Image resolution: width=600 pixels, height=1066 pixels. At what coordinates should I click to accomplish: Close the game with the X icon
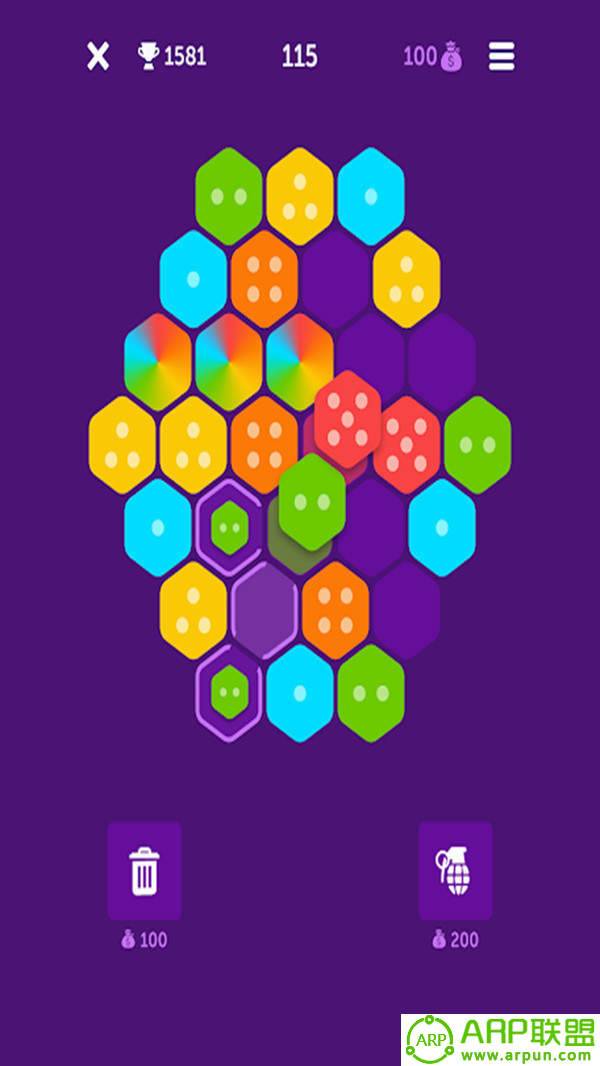click(x=97, y=57)
